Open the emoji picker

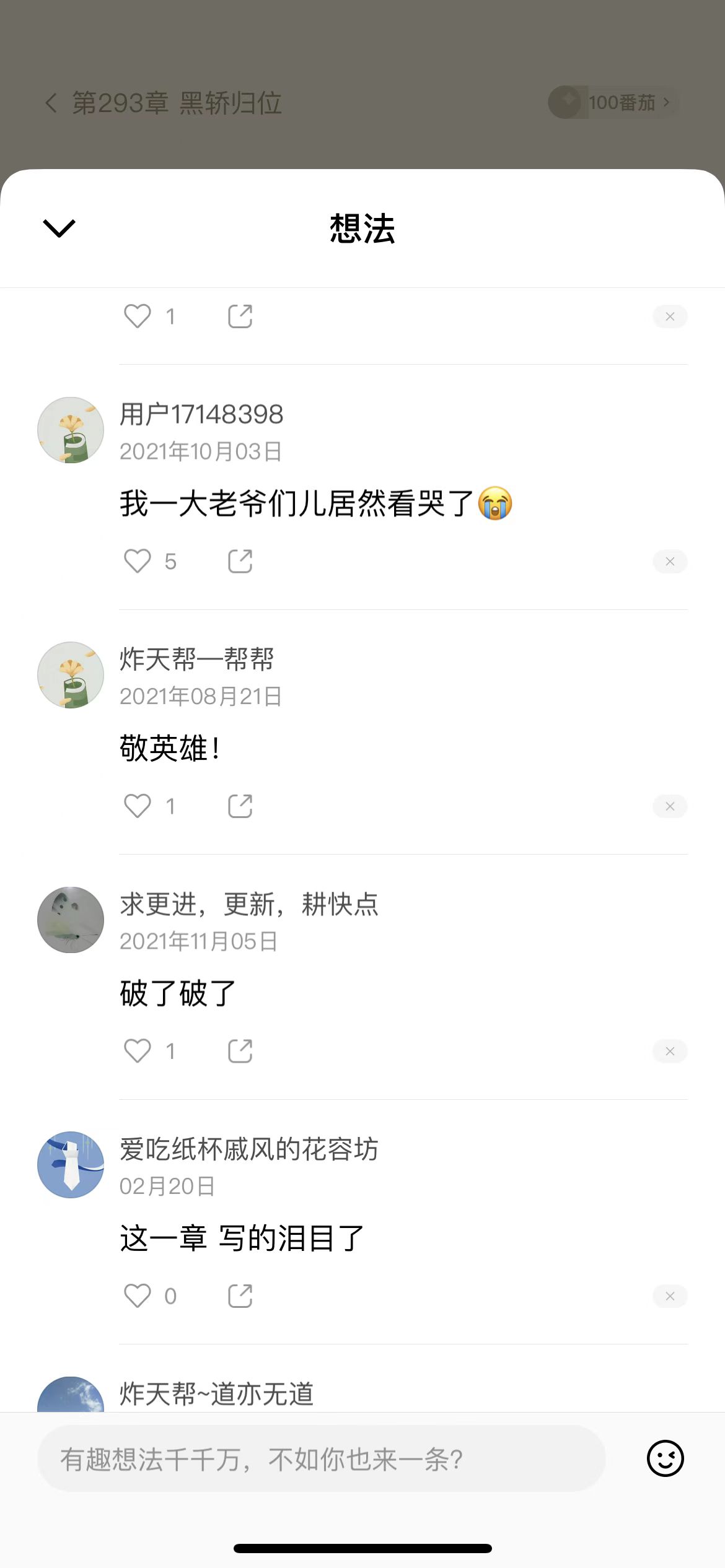(665, 1458)
